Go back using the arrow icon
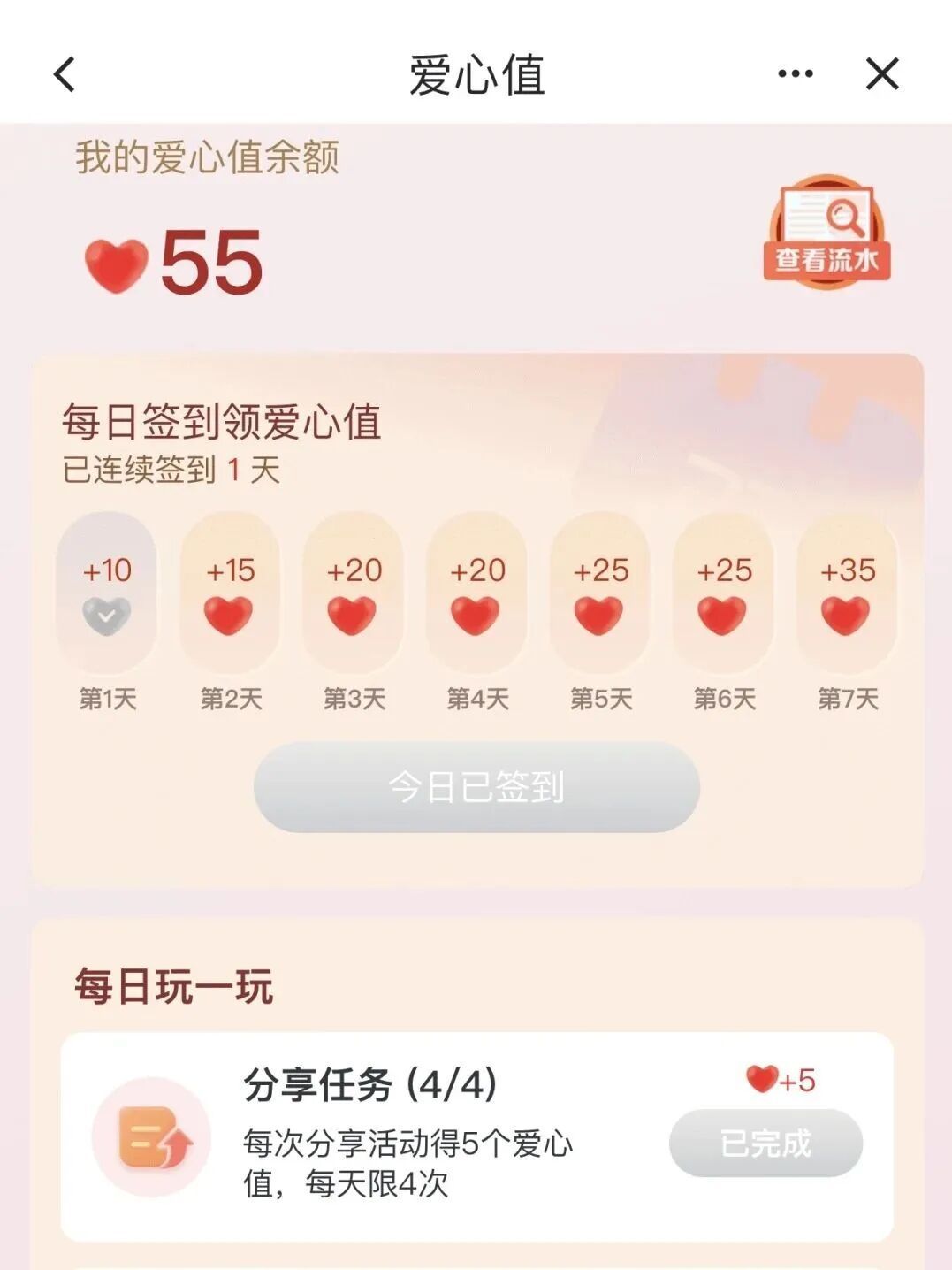The height and width of the screenshot is (1270, 952). (x=65, y=74)
